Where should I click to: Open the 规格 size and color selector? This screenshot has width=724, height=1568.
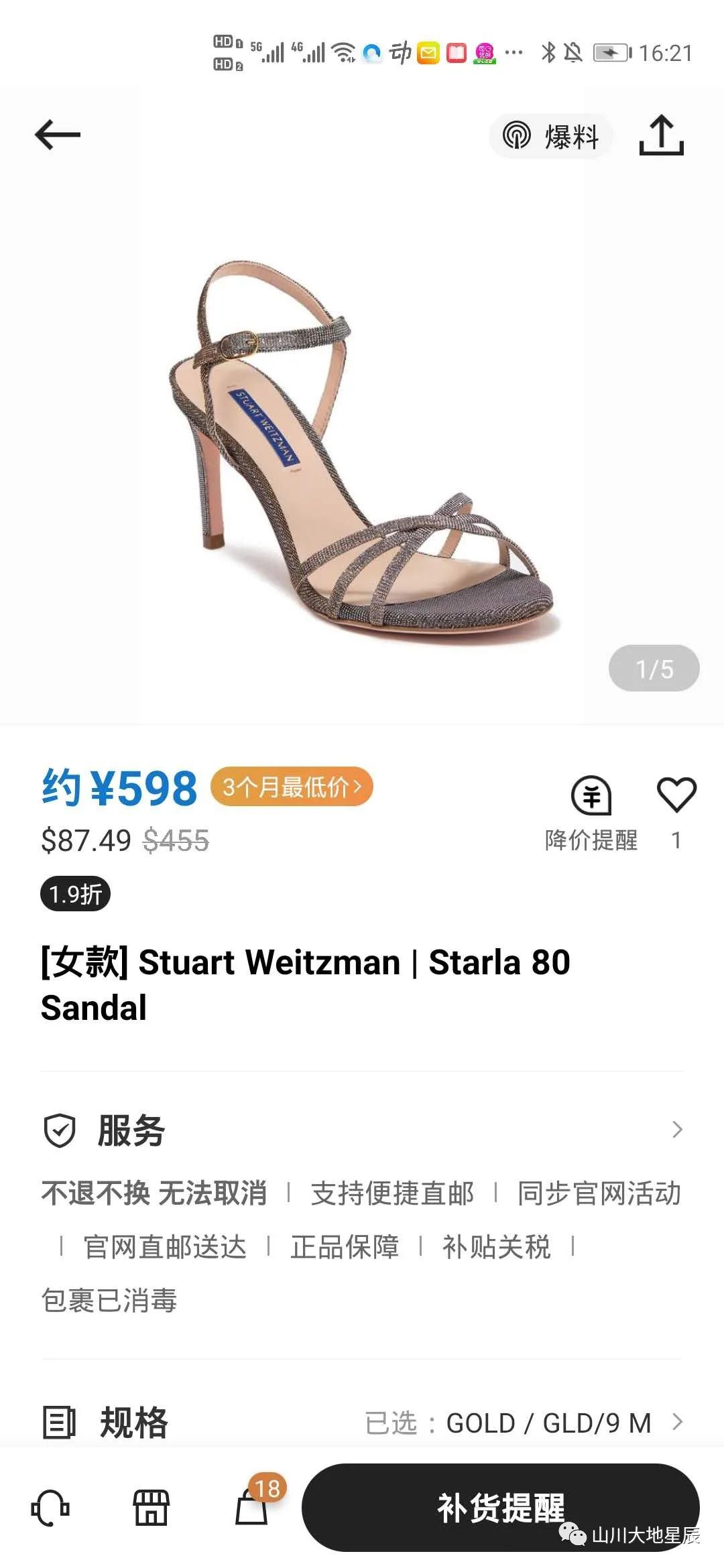click(362, 1422)
